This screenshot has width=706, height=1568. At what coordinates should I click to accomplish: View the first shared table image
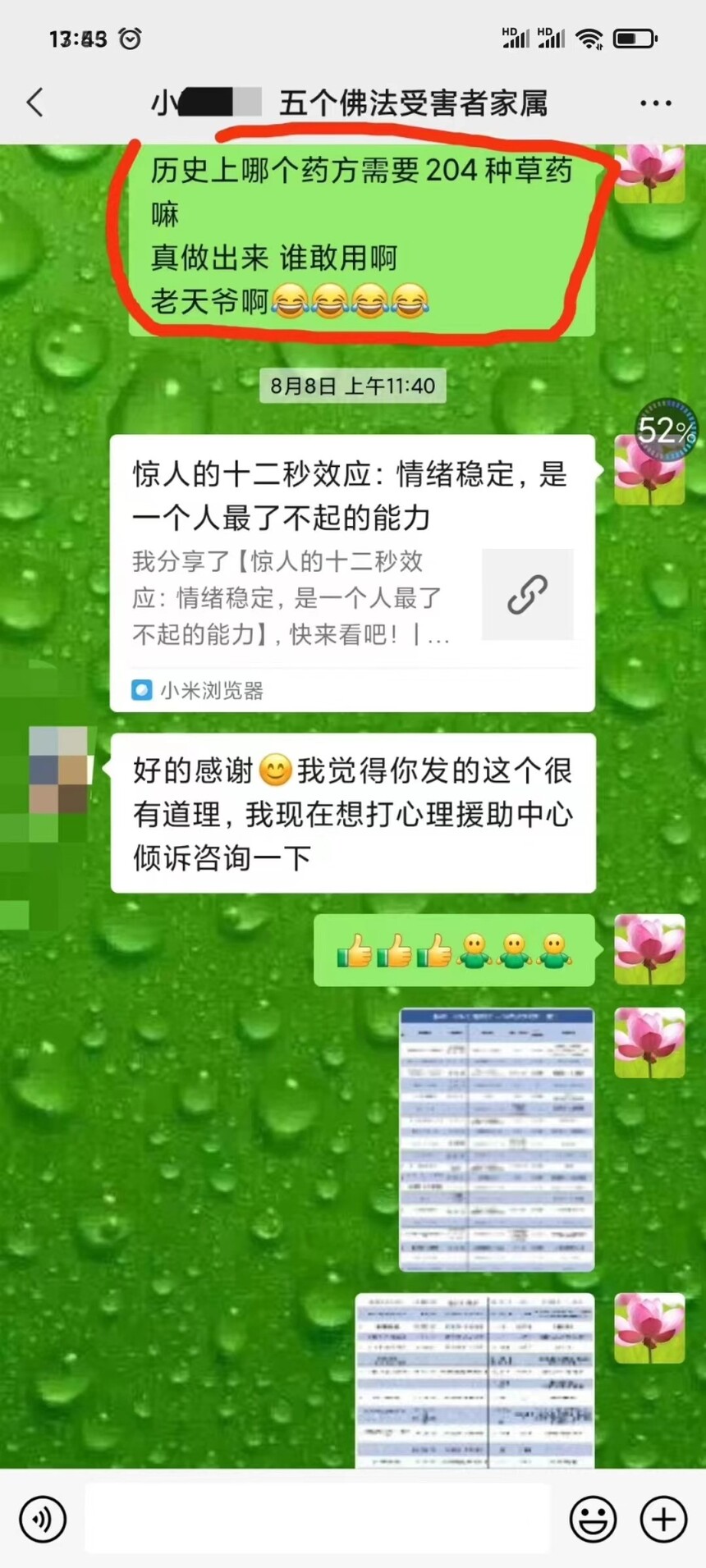tap(496, 1139)
